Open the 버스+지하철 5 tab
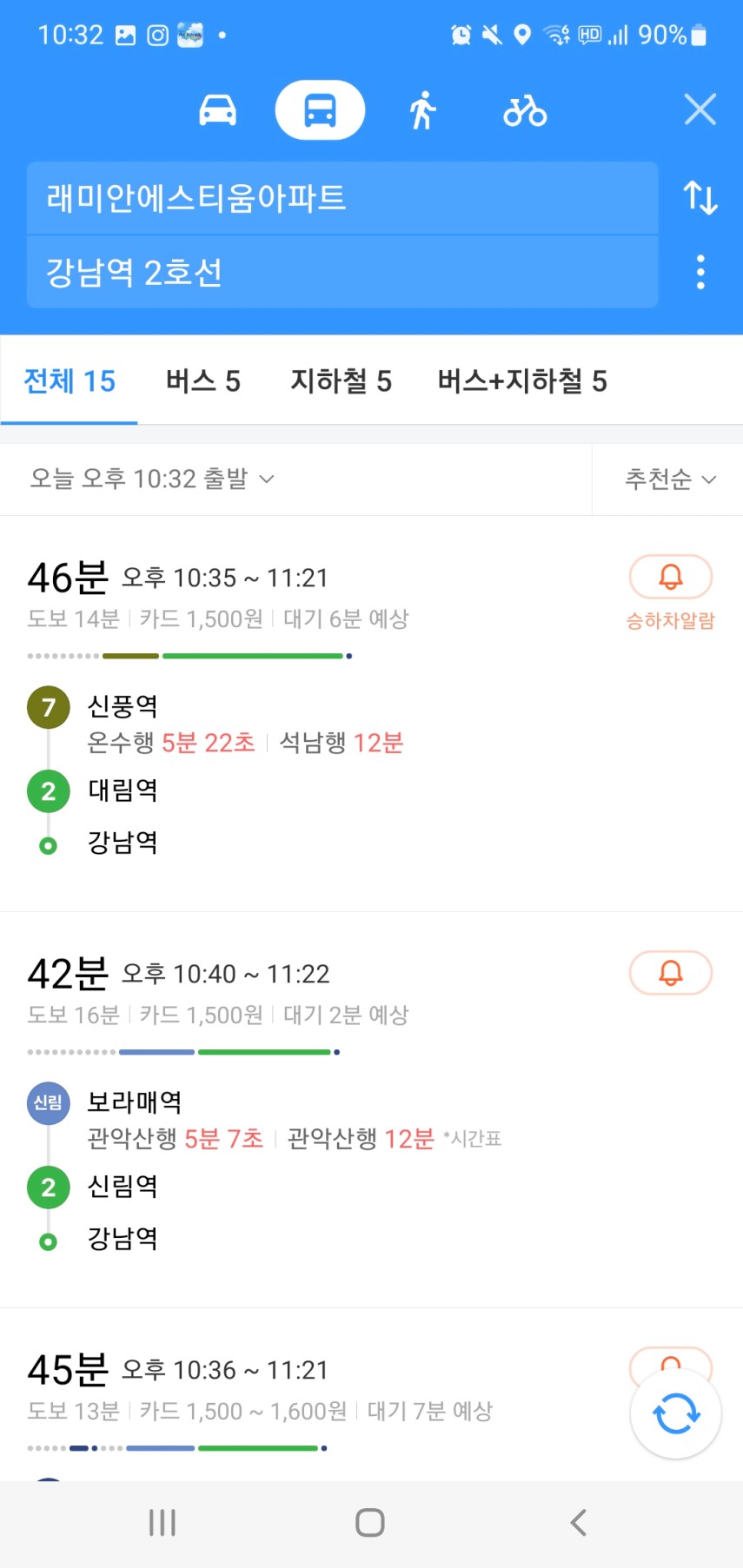Screen dimensions: 743x1568 [x=522, y=380]
